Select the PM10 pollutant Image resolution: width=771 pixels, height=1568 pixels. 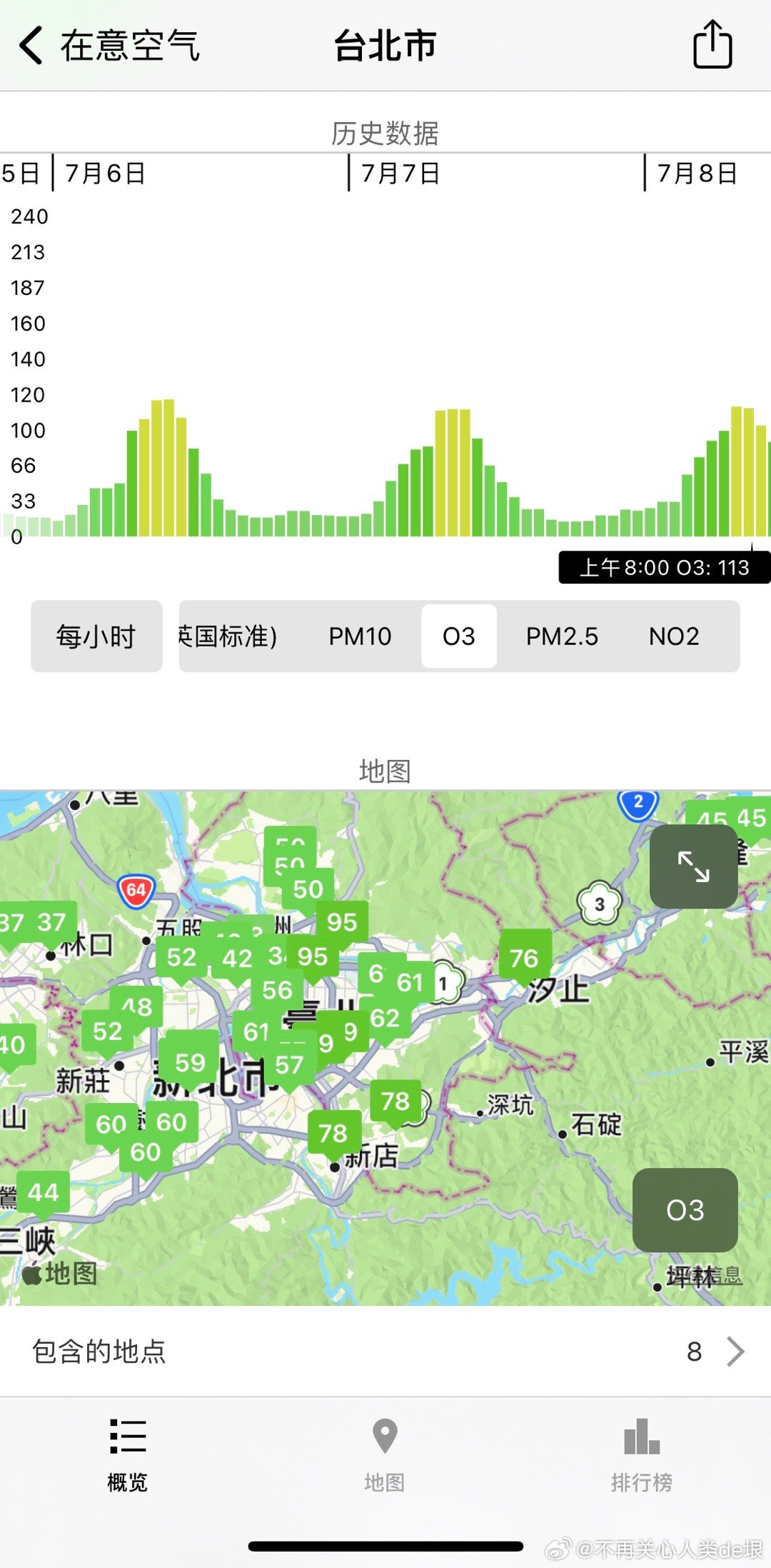(360, 636)
